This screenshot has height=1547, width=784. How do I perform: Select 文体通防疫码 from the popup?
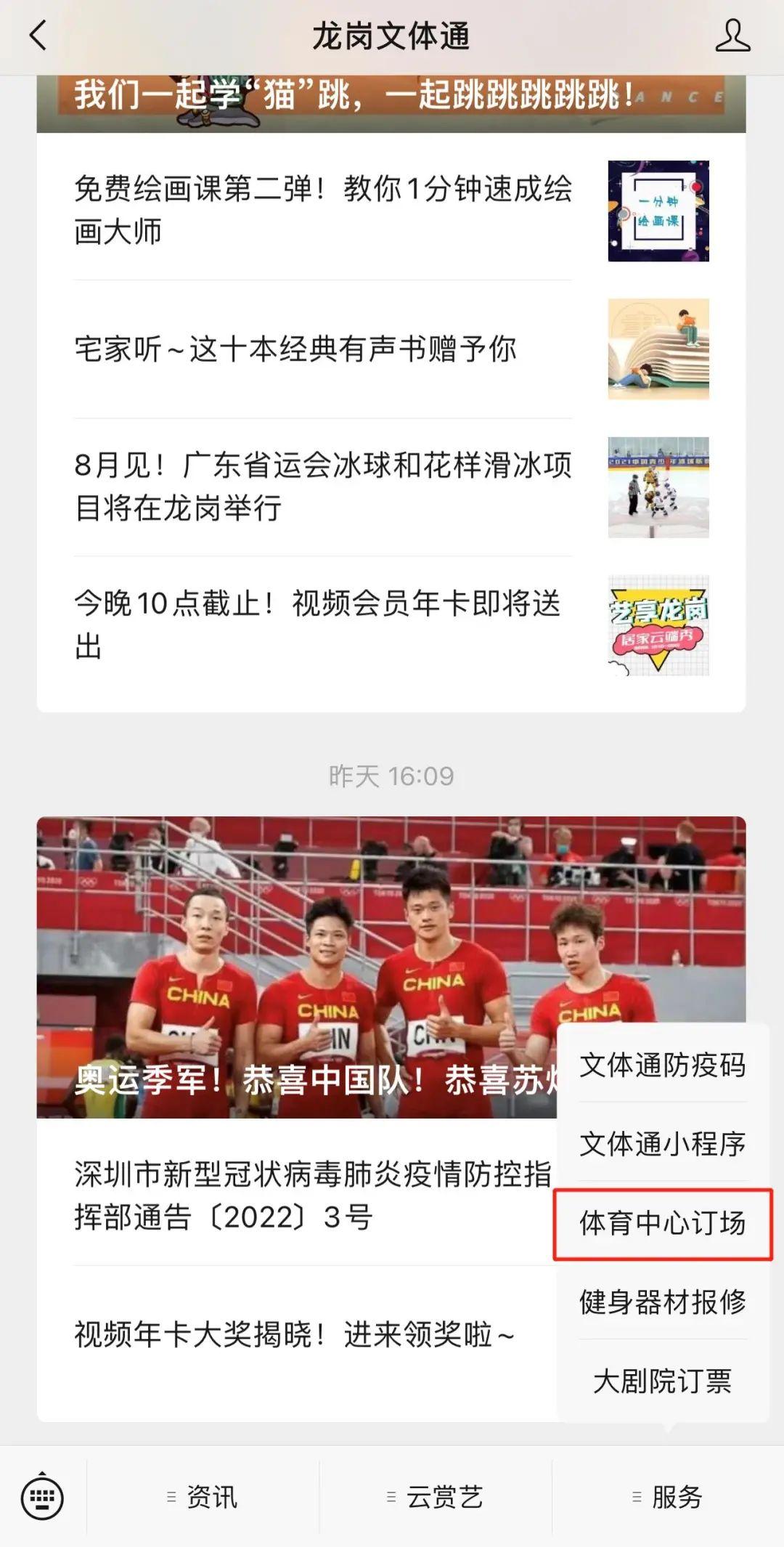click(x=662, y=1065)
